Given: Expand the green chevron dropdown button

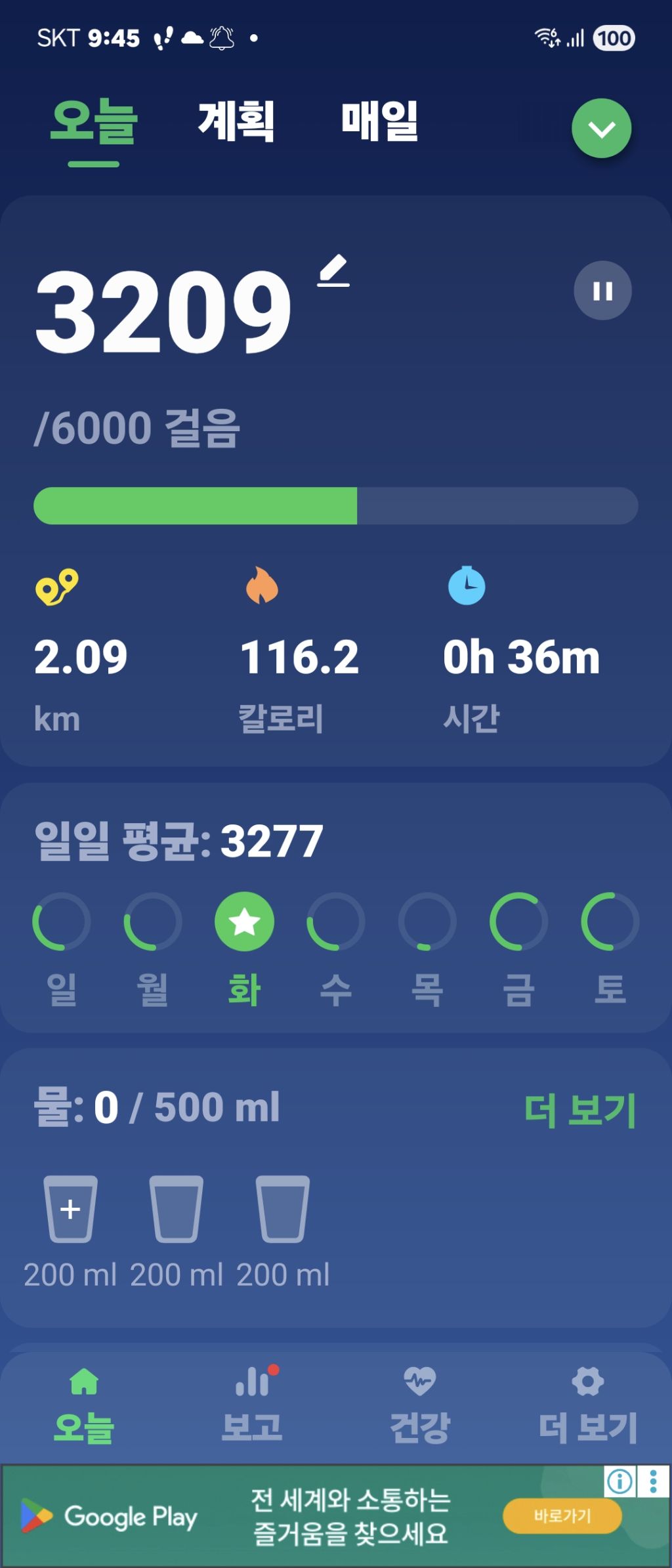Looking at the screenshot, I should (x=601, y=129).
